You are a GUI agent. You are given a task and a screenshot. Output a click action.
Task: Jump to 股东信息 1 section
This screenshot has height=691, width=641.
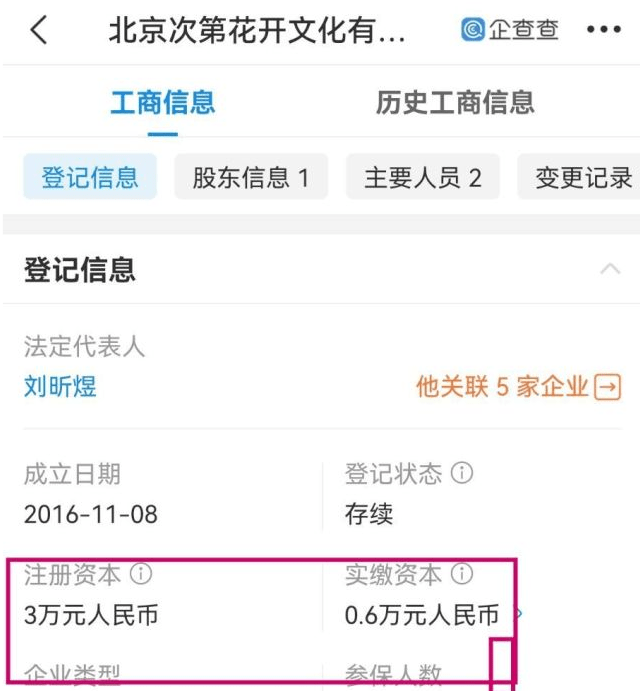(x=250, y=178)
